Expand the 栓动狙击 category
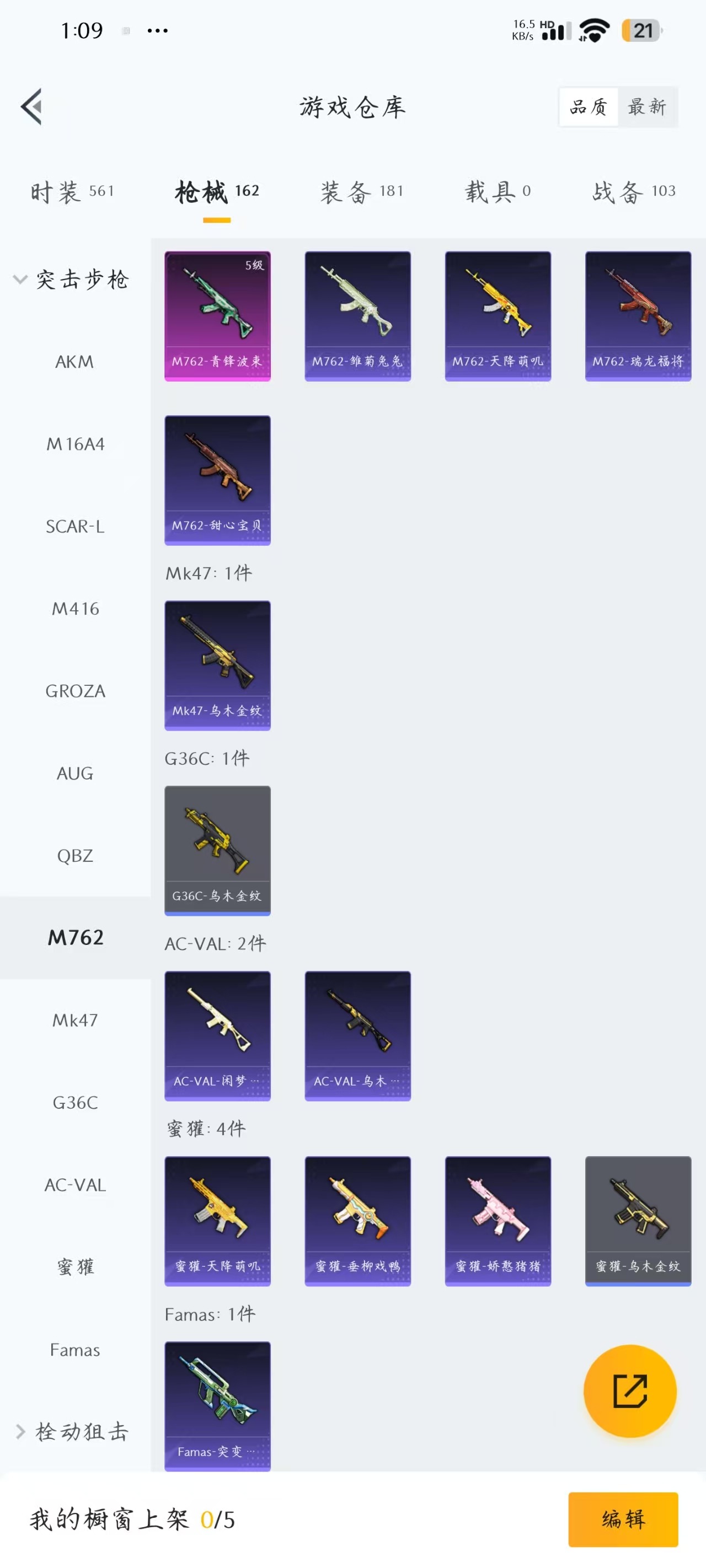This screenshot has width=706, height=1568. [70, 1432]
